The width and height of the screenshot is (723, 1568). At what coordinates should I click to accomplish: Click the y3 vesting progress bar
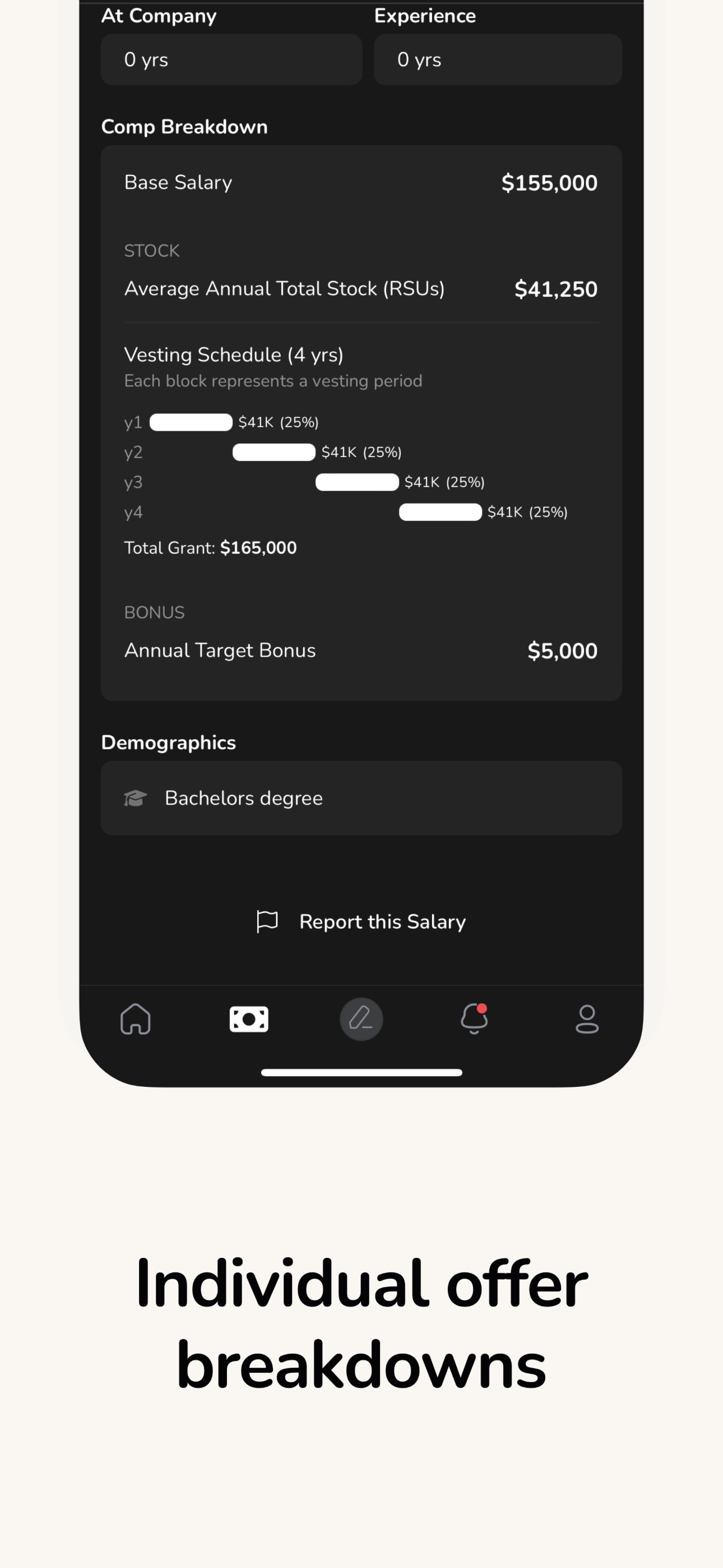click(x=356, y=482)
